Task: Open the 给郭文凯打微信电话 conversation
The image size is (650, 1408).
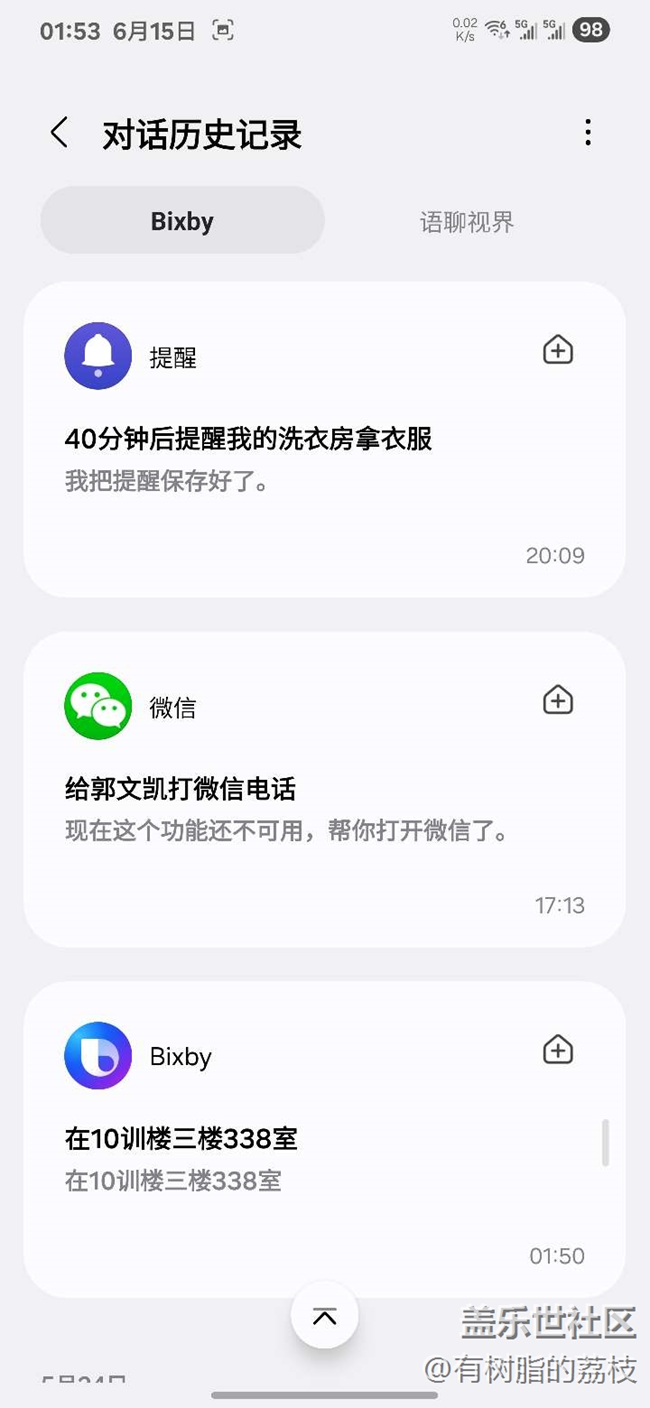Action: pyautogui.click(x=325, y=789)
